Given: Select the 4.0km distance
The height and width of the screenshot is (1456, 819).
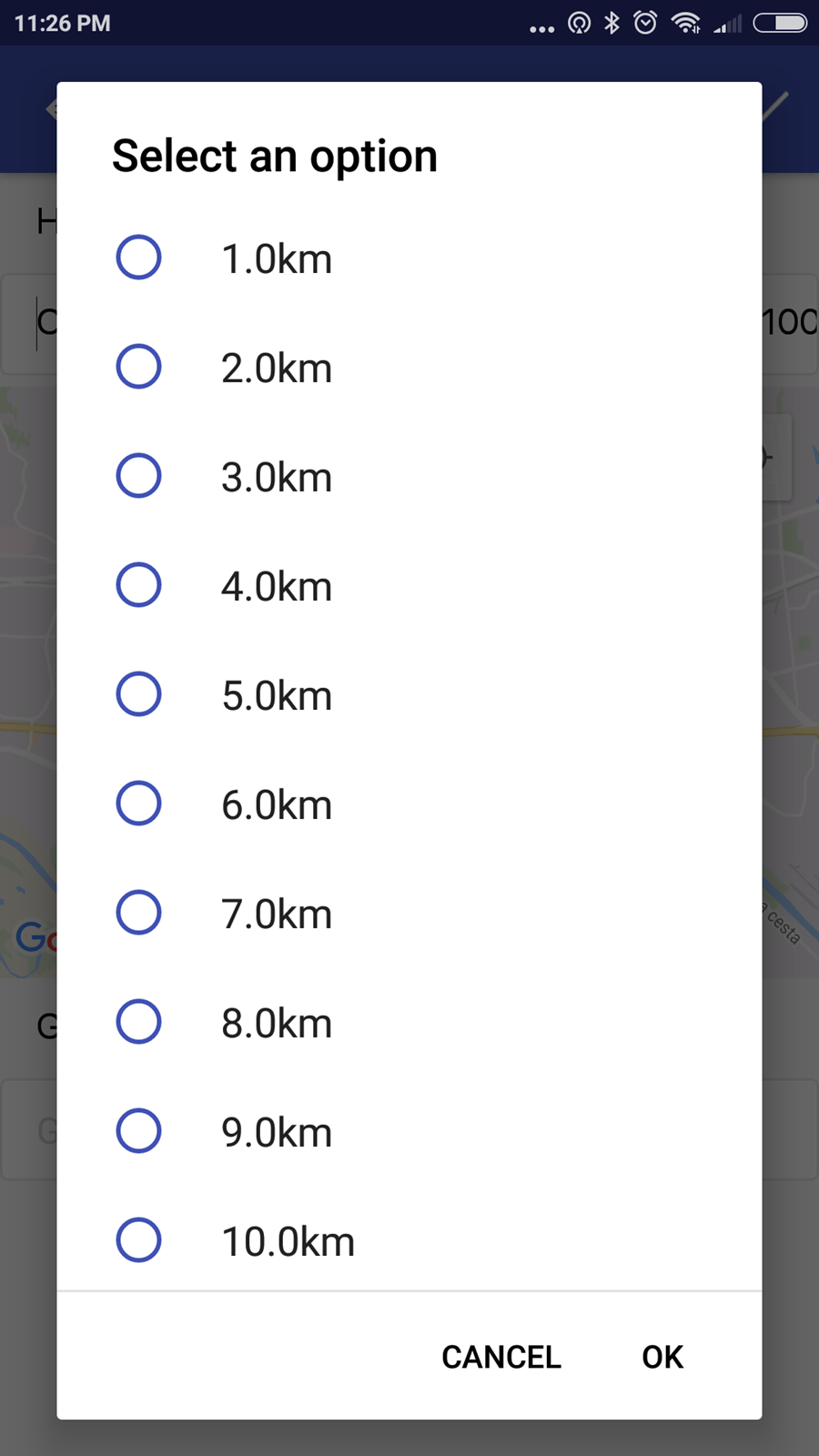Looking at the screenshot, I should [x=409, y=585].
